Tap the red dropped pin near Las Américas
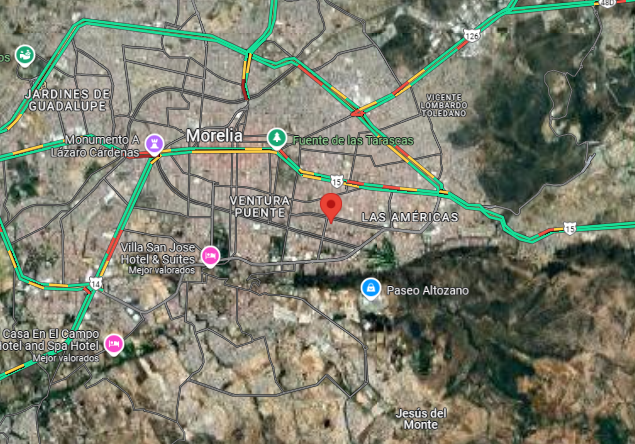The height and width of the screenshot is (444, 635). click(x=331, y=208)
